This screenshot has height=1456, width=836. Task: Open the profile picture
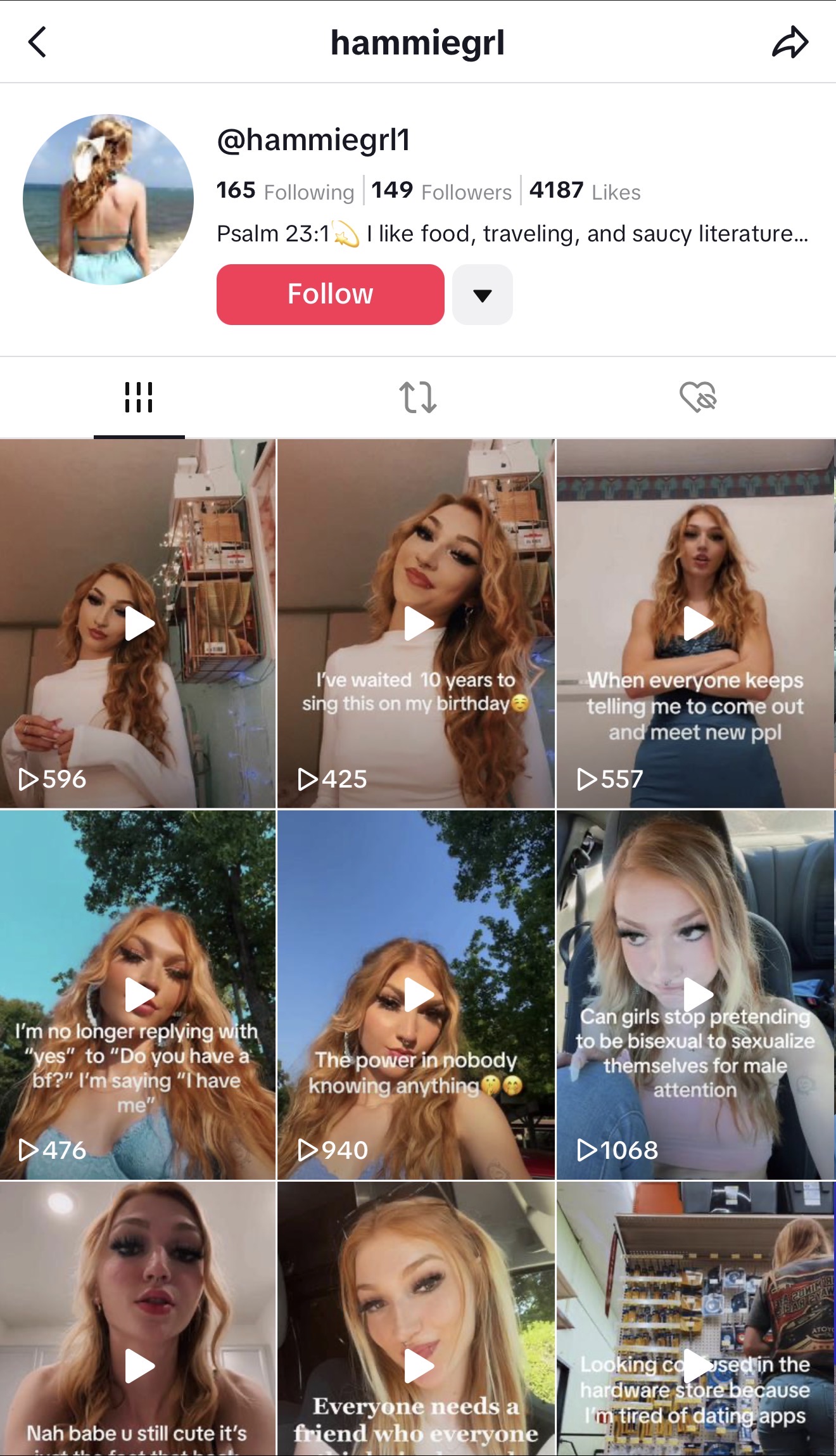click(x=108, y=200)
